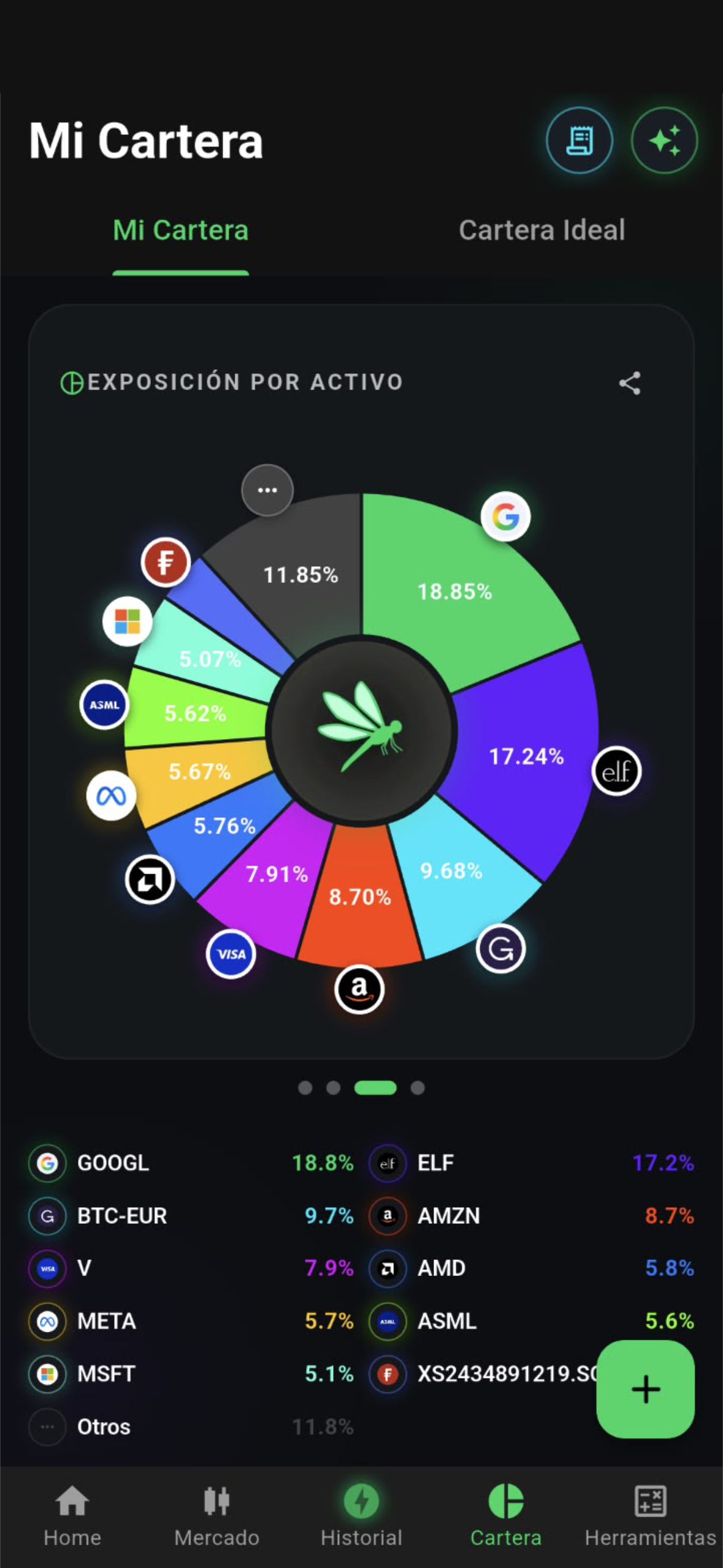Open GOOGL in the asset legend
This screenshot has width=723, height=1568.
click(x=191, y=1163)
